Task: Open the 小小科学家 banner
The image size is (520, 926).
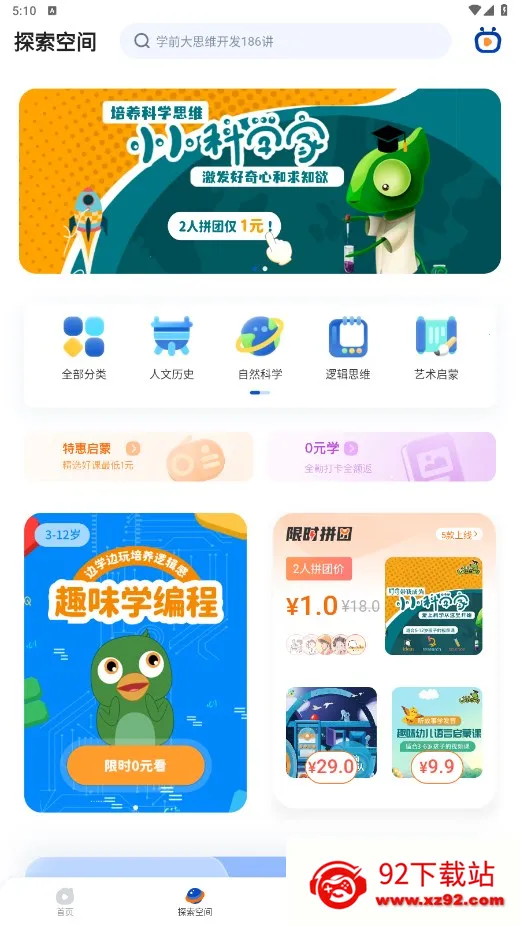Action: [x=260, y=181]
